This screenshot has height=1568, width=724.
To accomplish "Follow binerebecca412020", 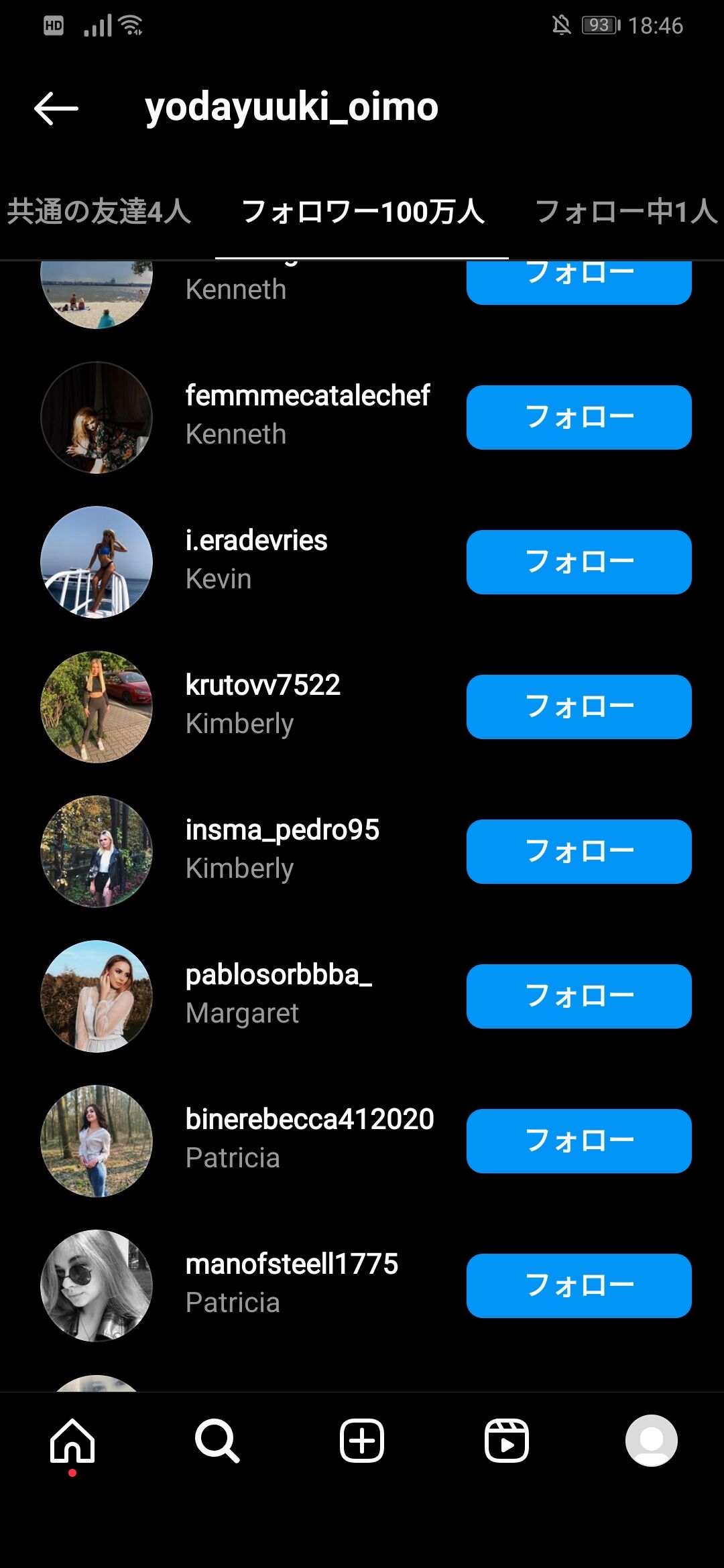I will (579, 1141).
